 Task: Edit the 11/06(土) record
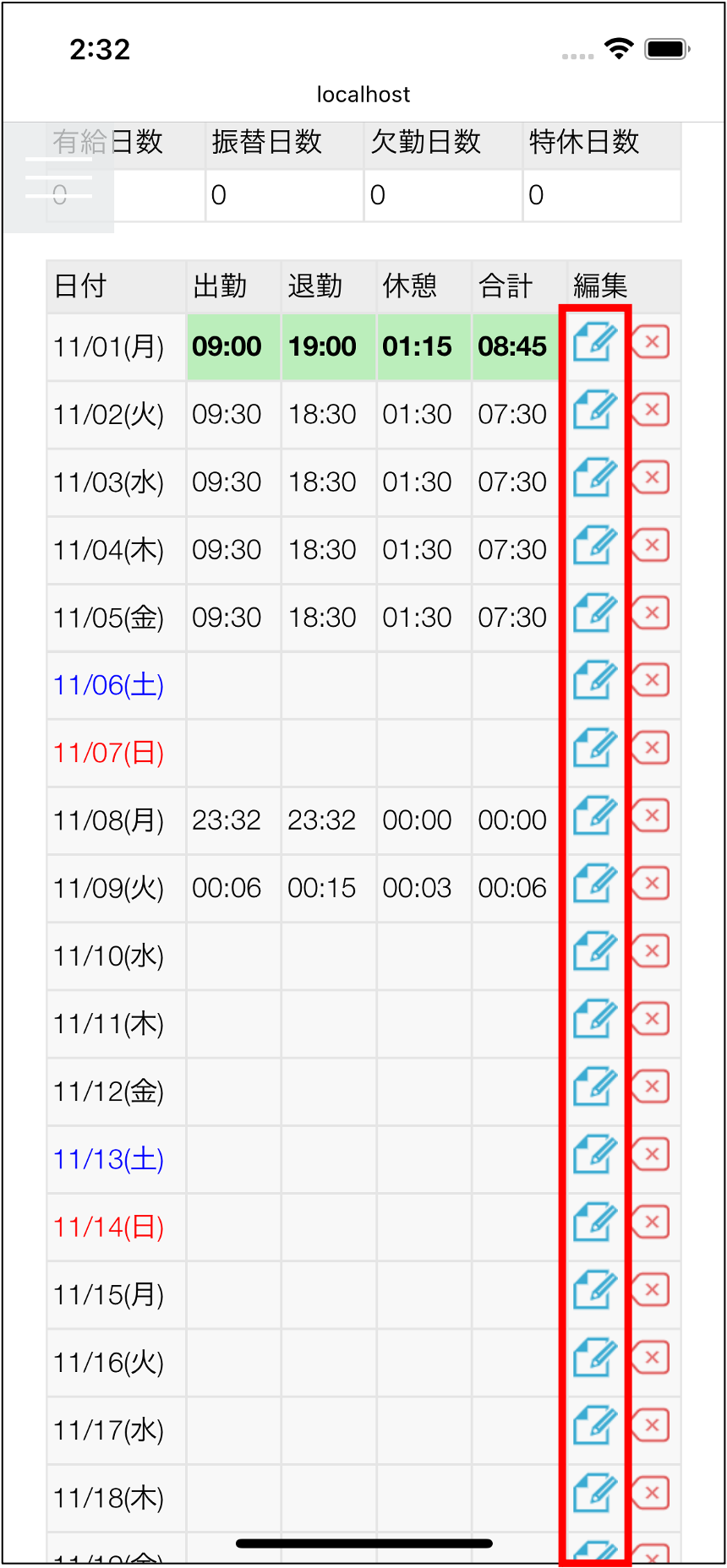tap(594, 681)
